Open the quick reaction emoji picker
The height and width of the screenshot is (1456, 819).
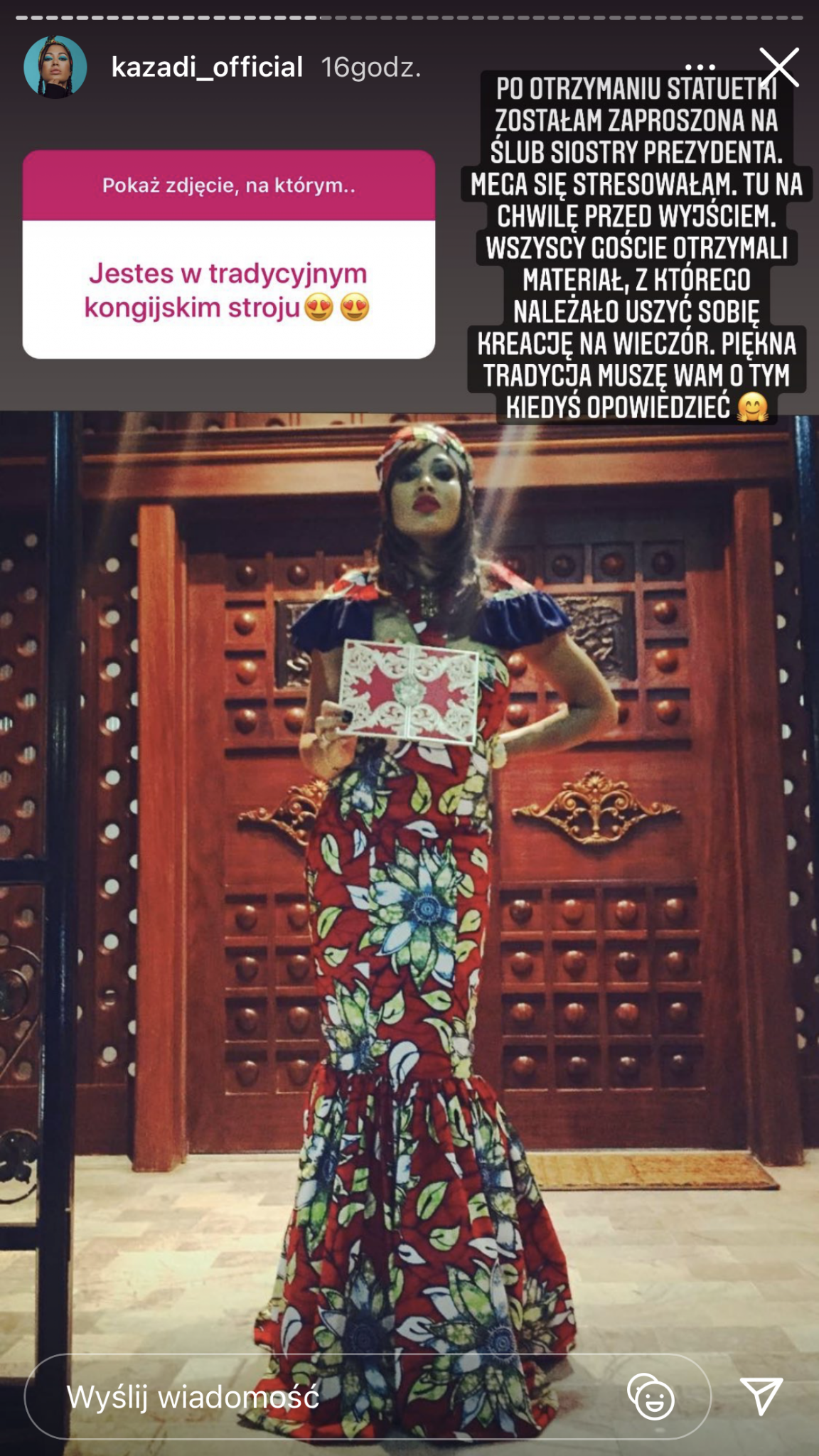pyautogui.click(x=651, y=1397)
